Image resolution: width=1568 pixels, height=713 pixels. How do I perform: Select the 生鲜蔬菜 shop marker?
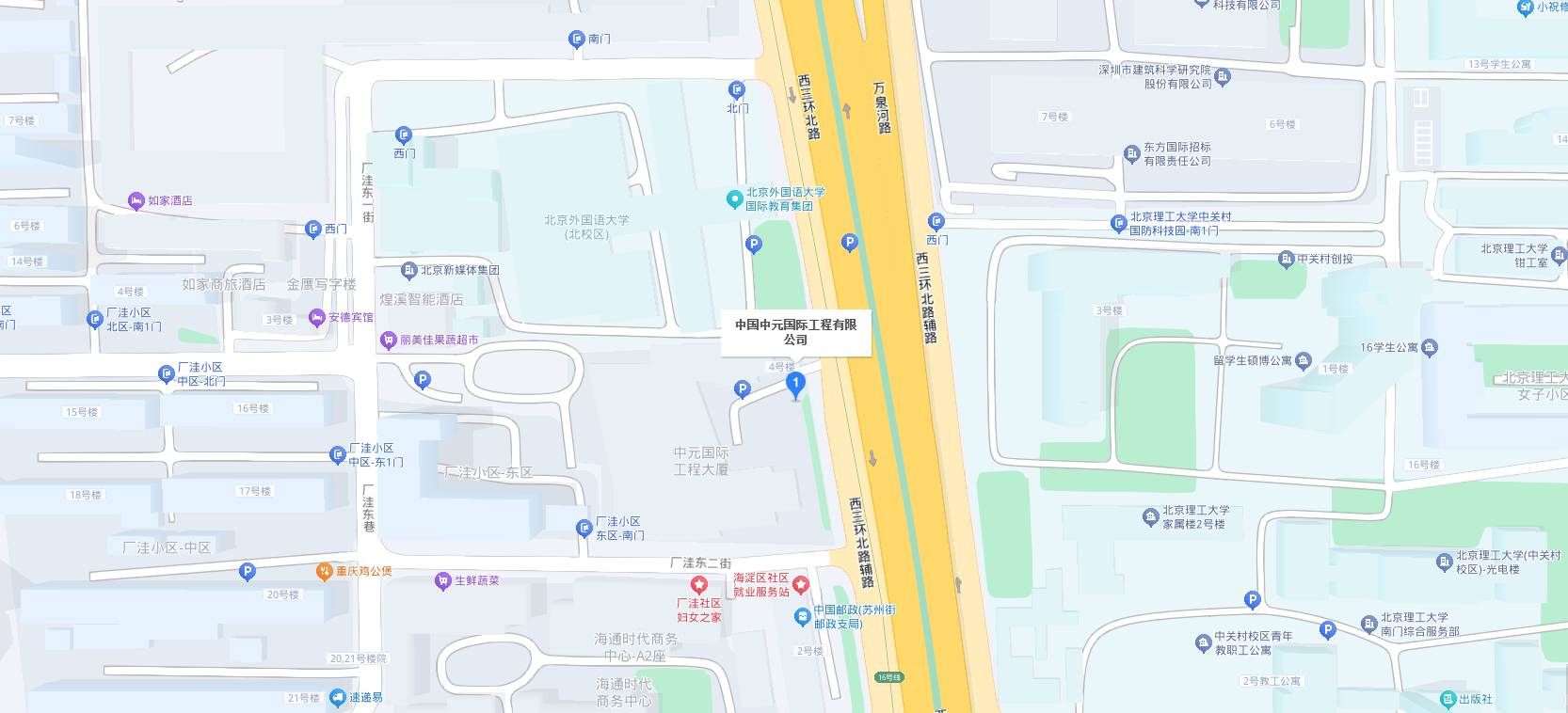[x=443, y=581]
